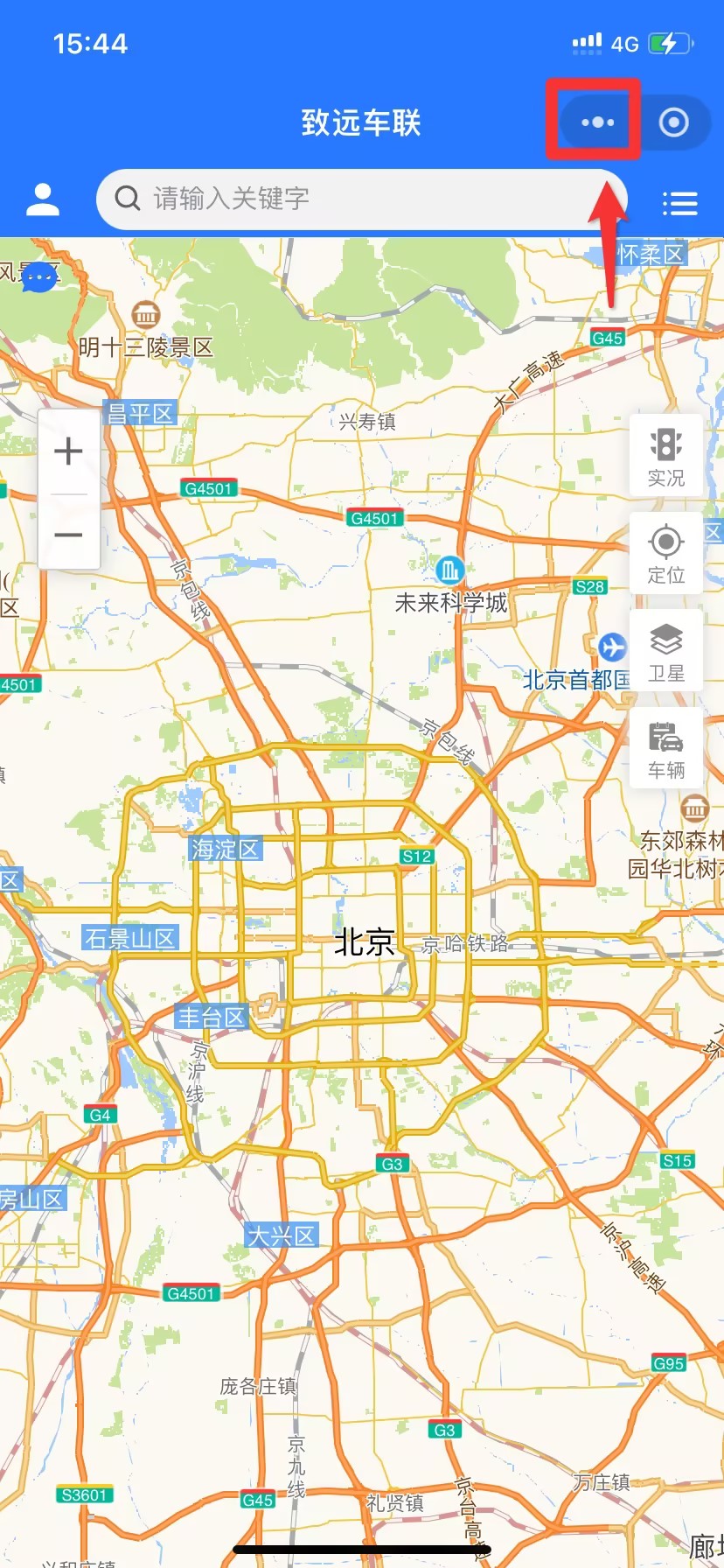Open the user profile icon

point(42,199)
